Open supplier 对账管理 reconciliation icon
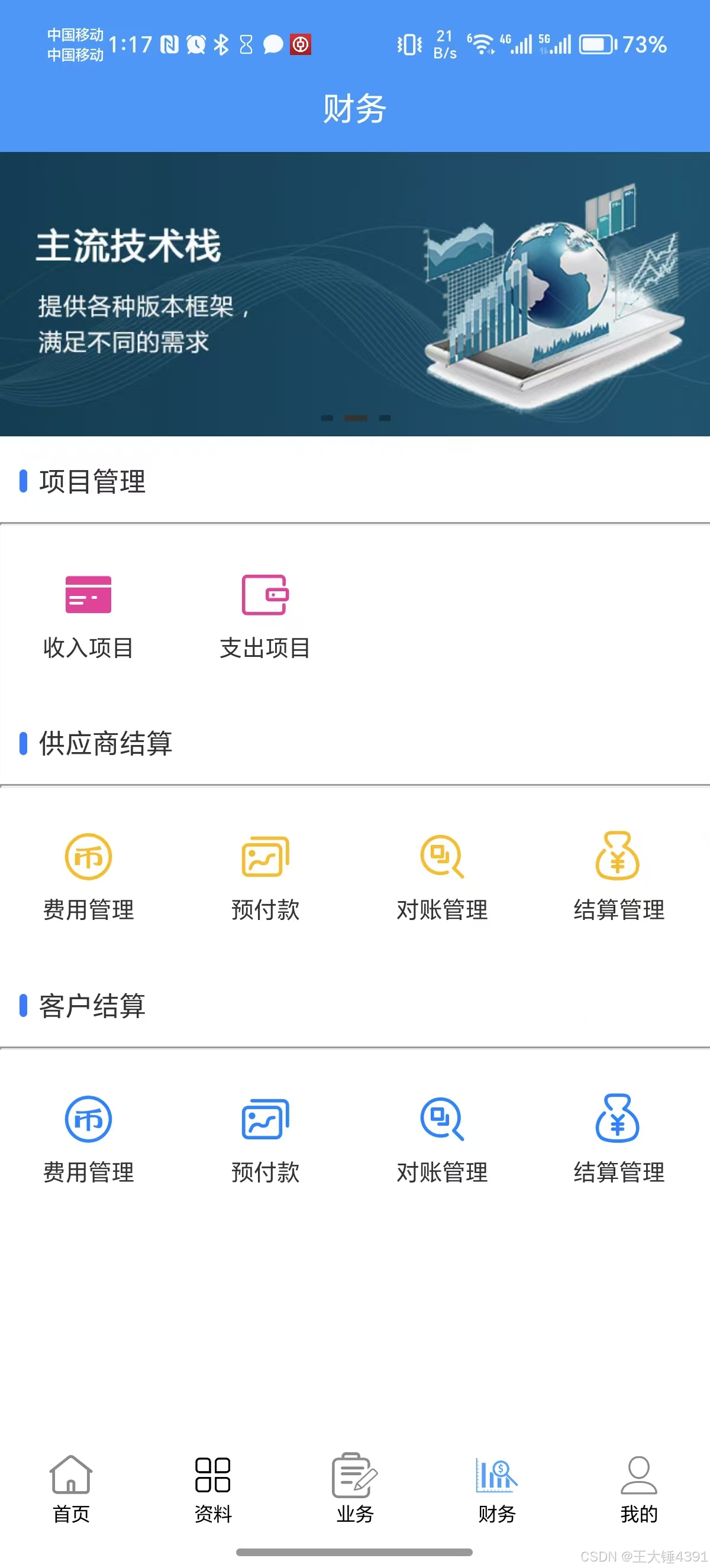The height and width of the screenshot is (1568, 710). pyautogui.click(x=441, y=857)
